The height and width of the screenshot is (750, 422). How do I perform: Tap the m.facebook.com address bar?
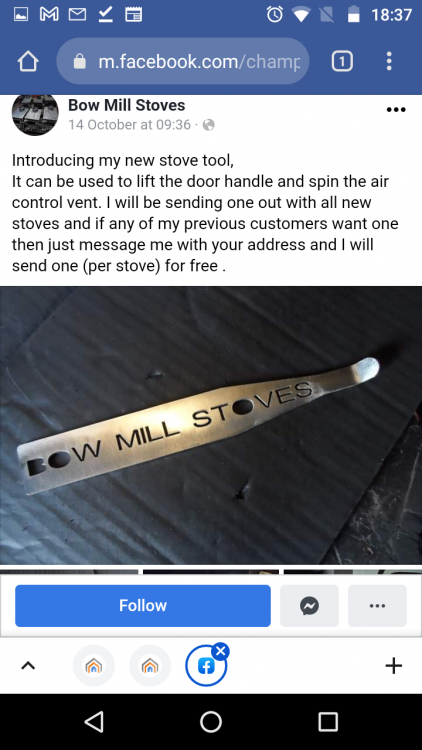pyautogui.click(x=183, y=61)
